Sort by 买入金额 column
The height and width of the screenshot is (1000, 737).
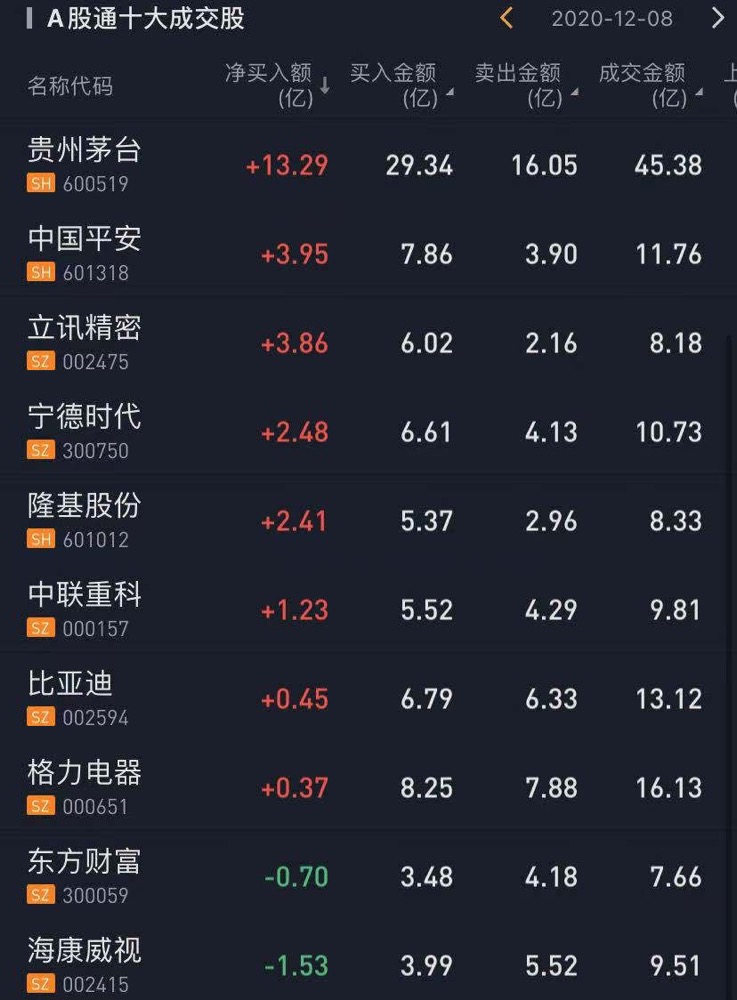pos(400,85)
